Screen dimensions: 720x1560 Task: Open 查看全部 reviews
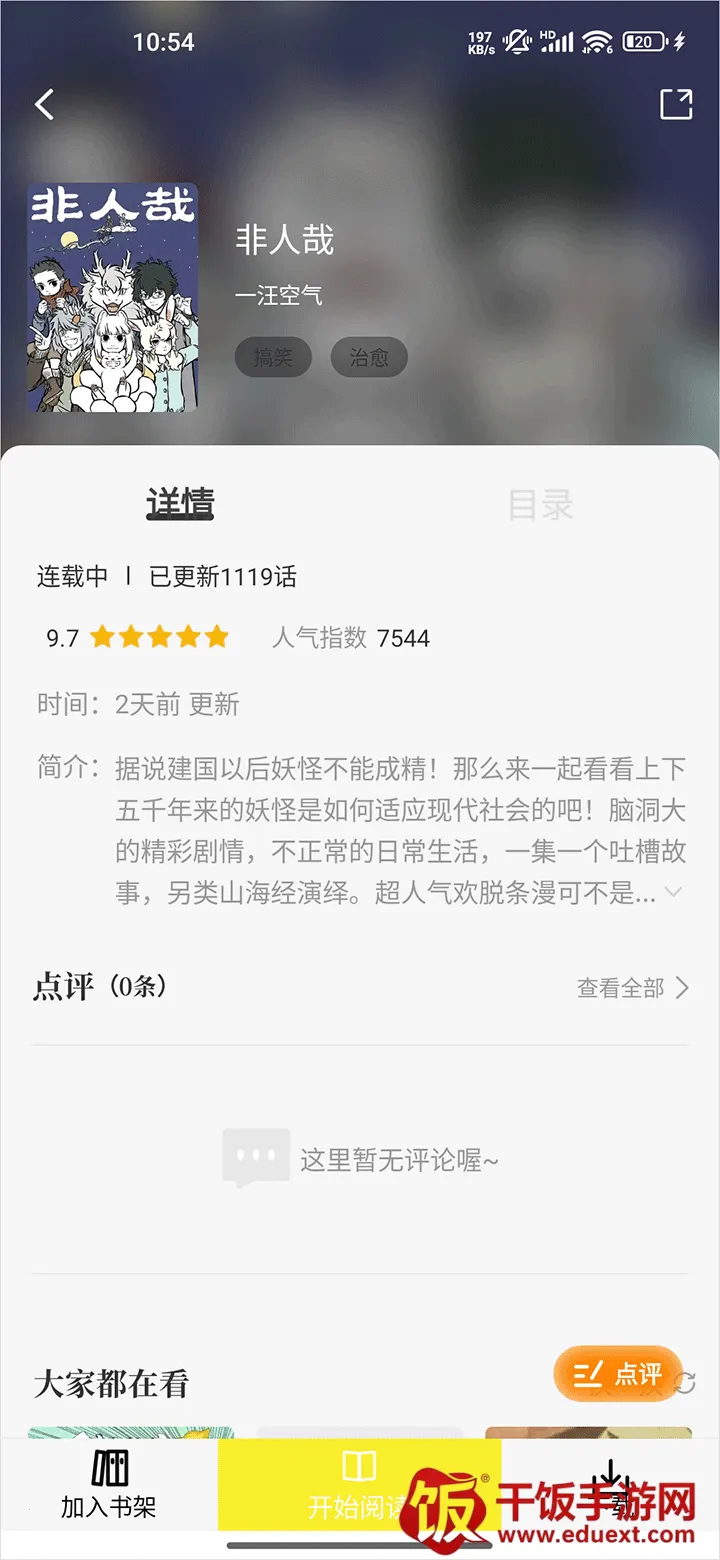633,988
